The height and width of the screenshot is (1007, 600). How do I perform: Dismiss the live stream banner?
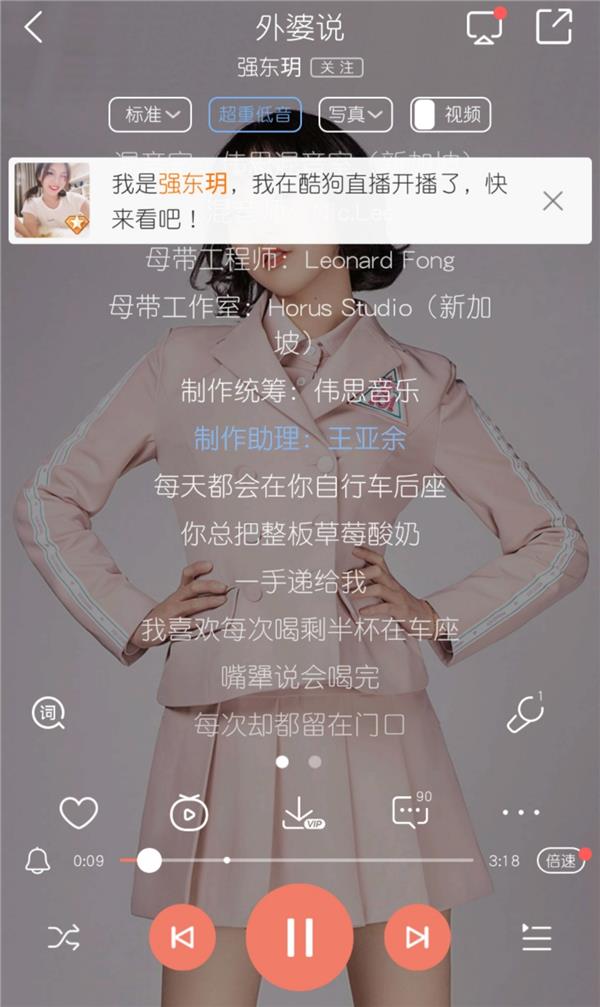[x=553, y=201]
